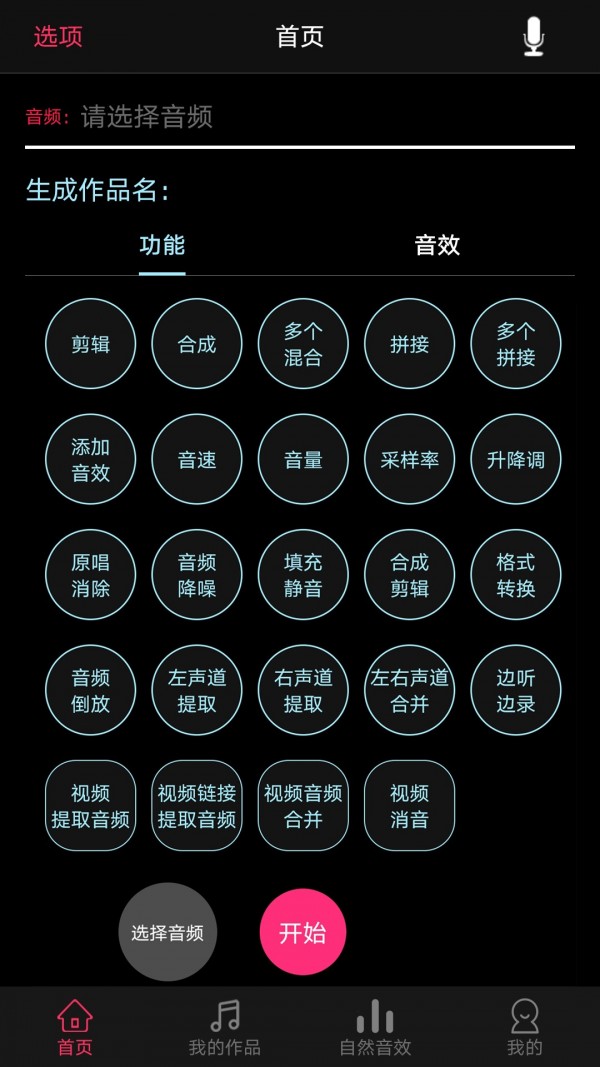Viewport: 600px width, 1067px height.
Task: Choose the 剪辑 function
Action: coord(91,344)
